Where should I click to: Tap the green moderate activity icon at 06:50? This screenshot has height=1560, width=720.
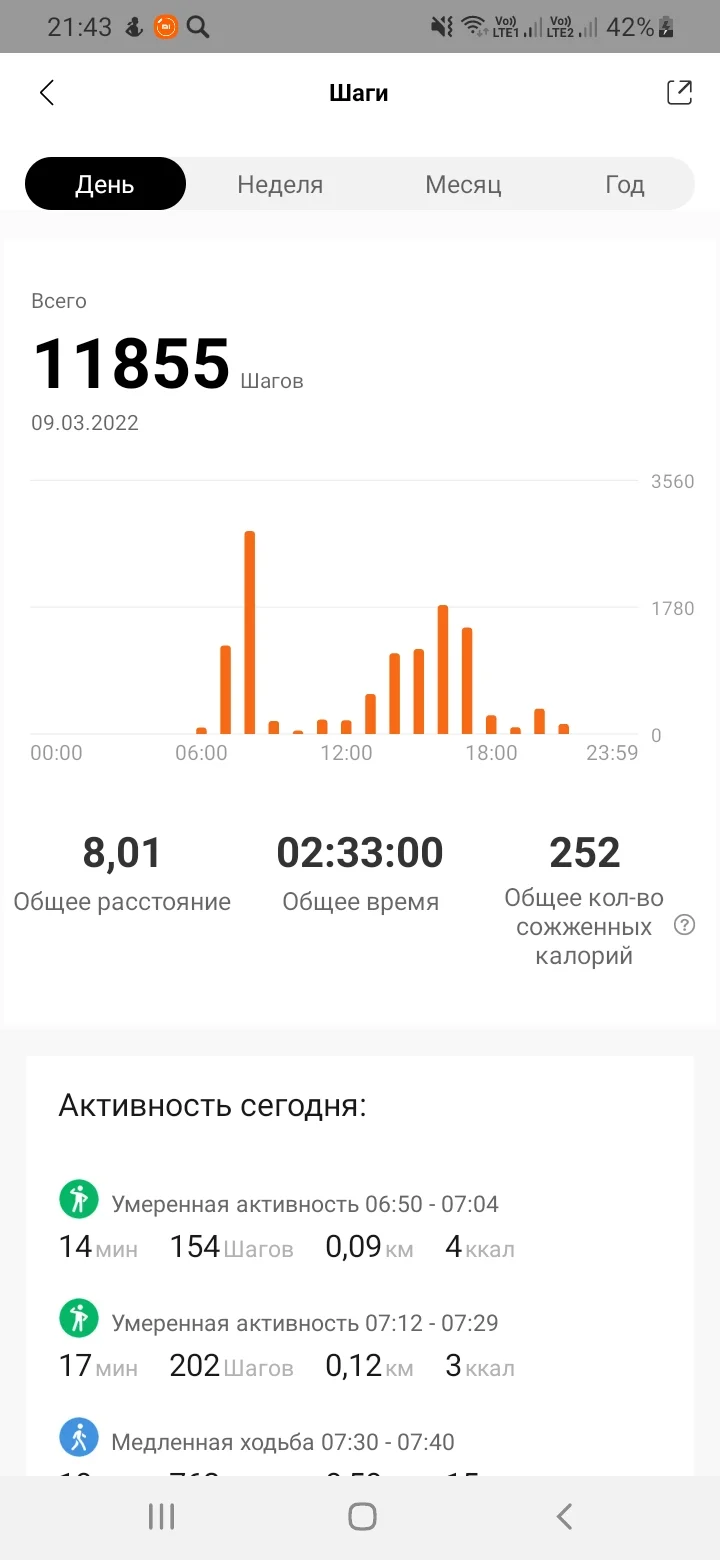tap(78, 1198)
